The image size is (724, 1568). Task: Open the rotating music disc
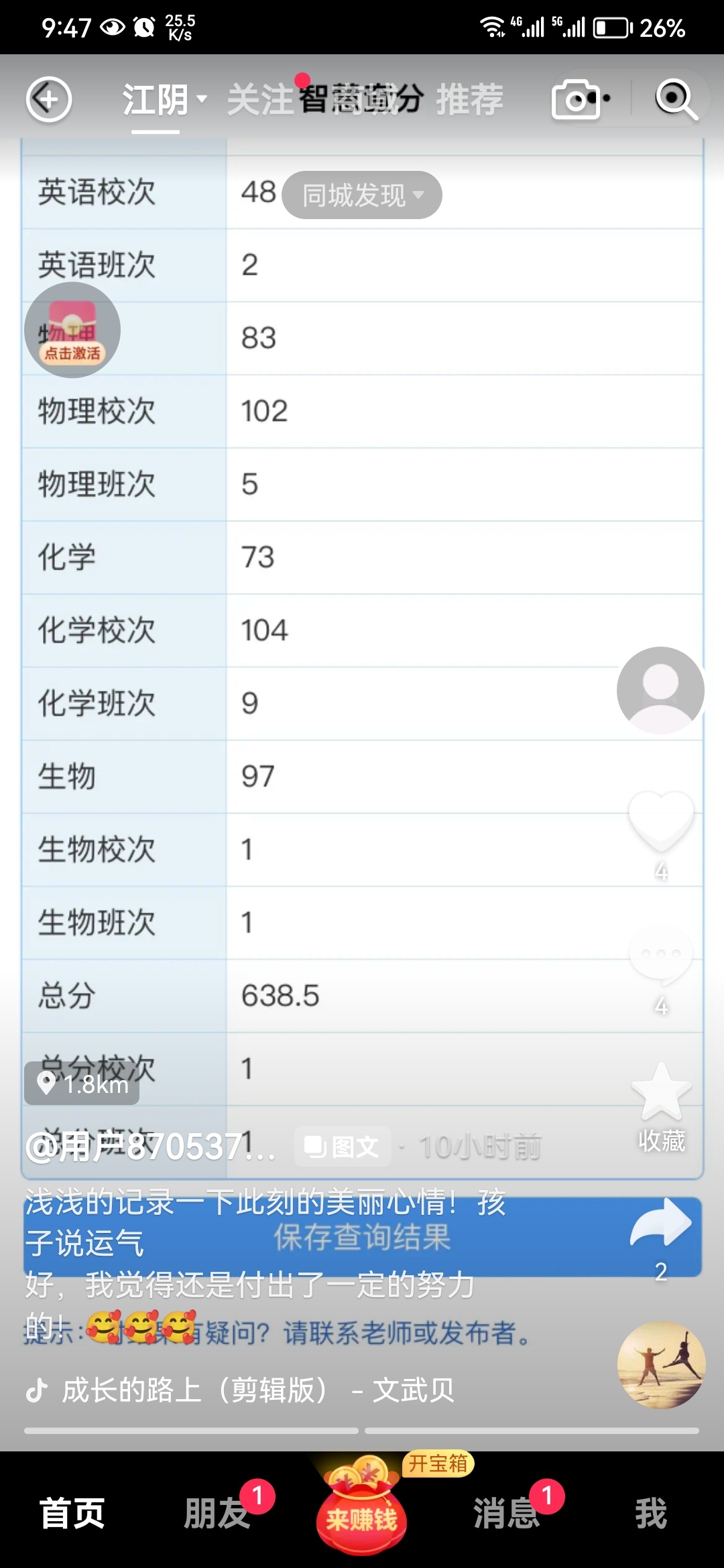point(661,1365)
